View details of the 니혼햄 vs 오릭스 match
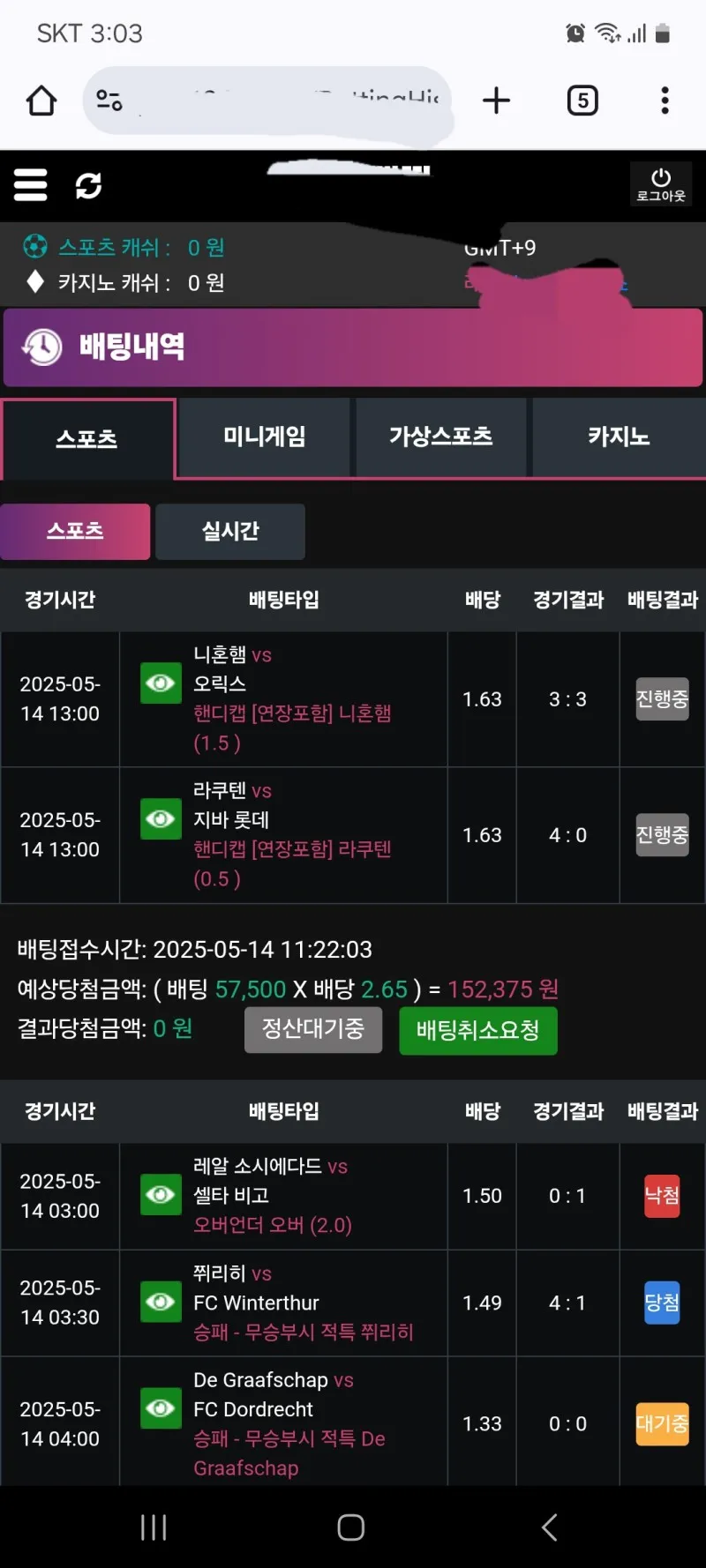The height and width of the screenshot is (1568, 706). 161,683
